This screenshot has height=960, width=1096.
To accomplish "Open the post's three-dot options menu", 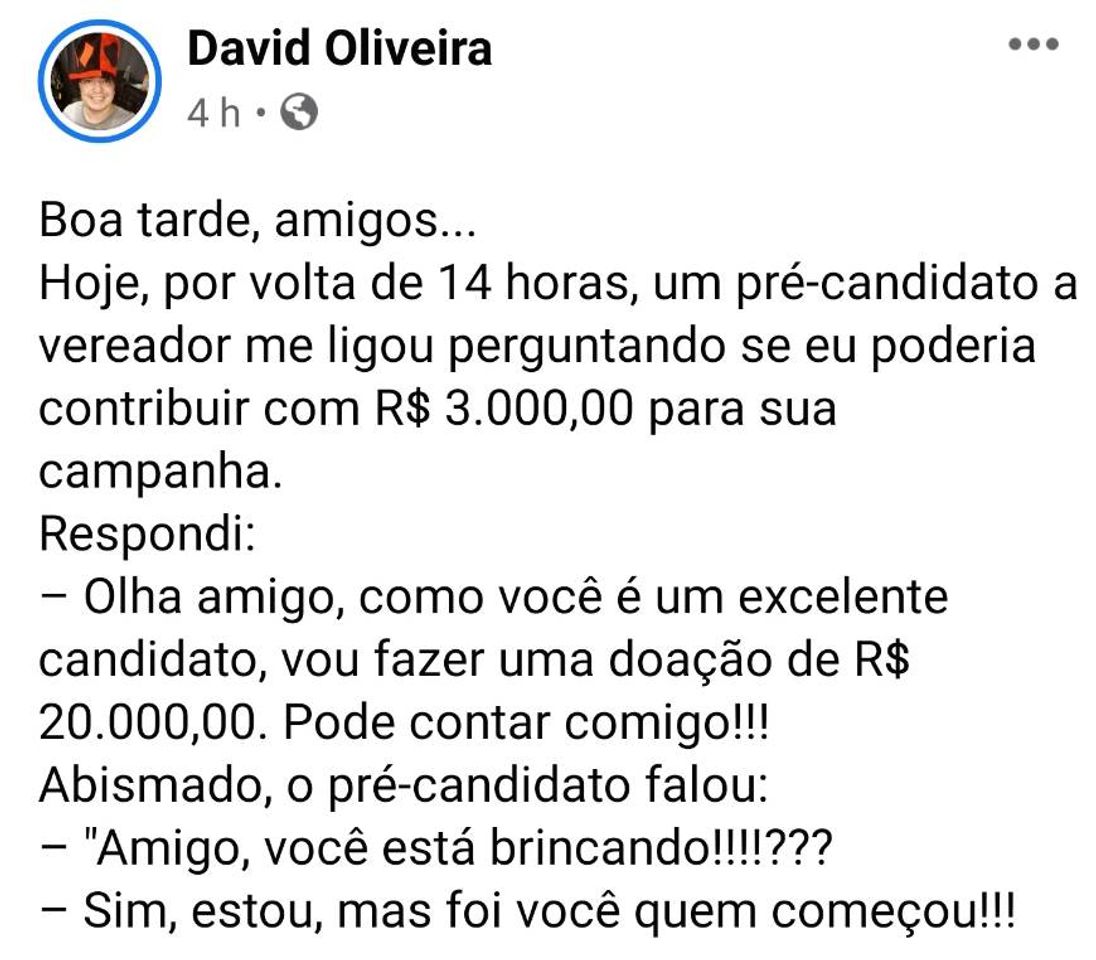I will tap(1033, 45).
